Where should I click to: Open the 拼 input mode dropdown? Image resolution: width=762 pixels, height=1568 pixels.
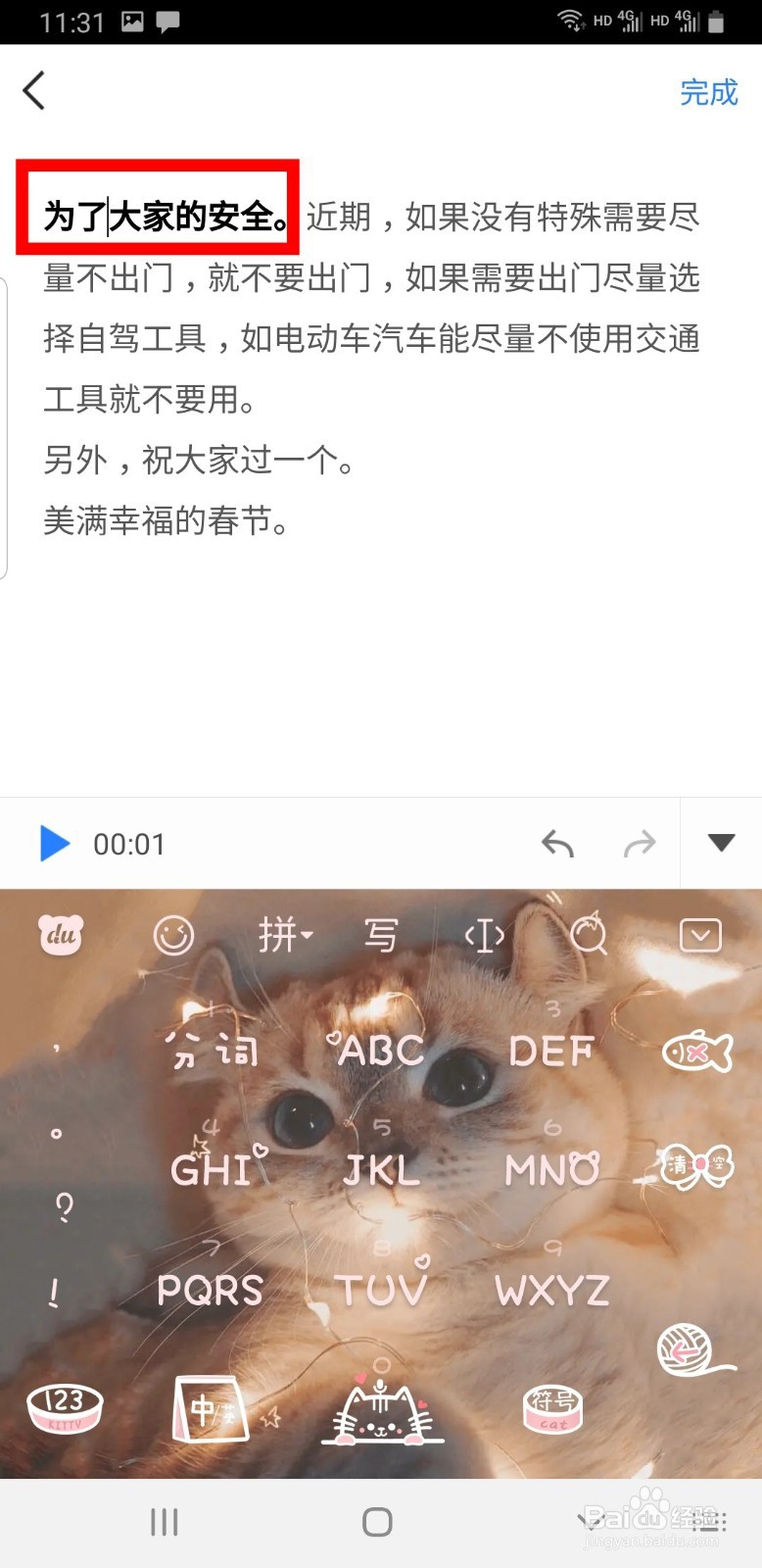[283, 936]
